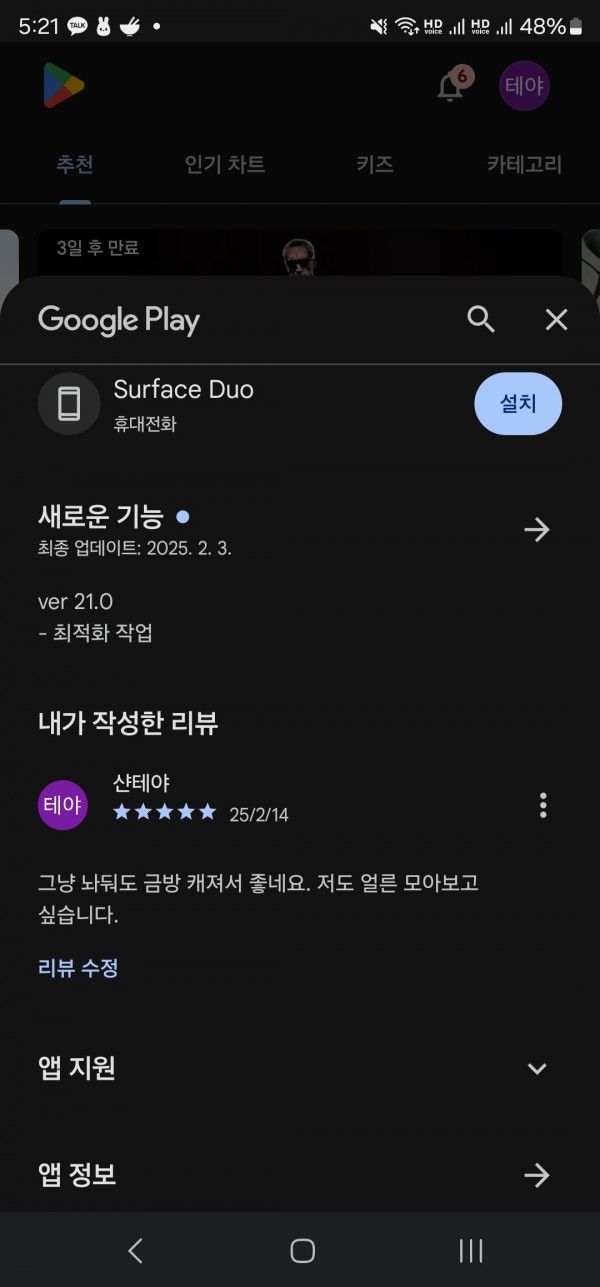Open the 새로운 기능 arrow
Screen dimensions: 600x1287
[x=537, y=529]
